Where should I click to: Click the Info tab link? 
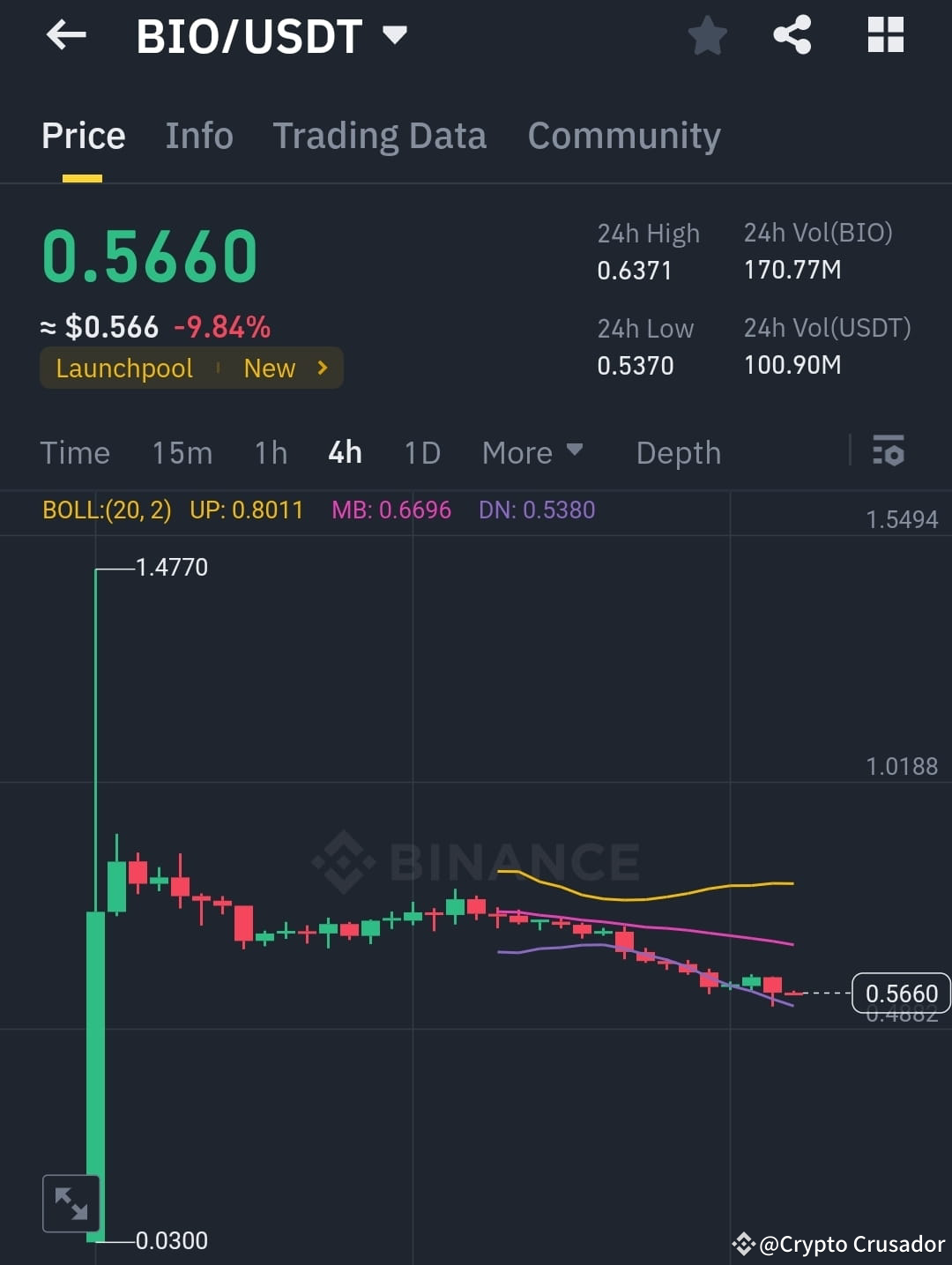pyautogui.click(x=198, y=135)
